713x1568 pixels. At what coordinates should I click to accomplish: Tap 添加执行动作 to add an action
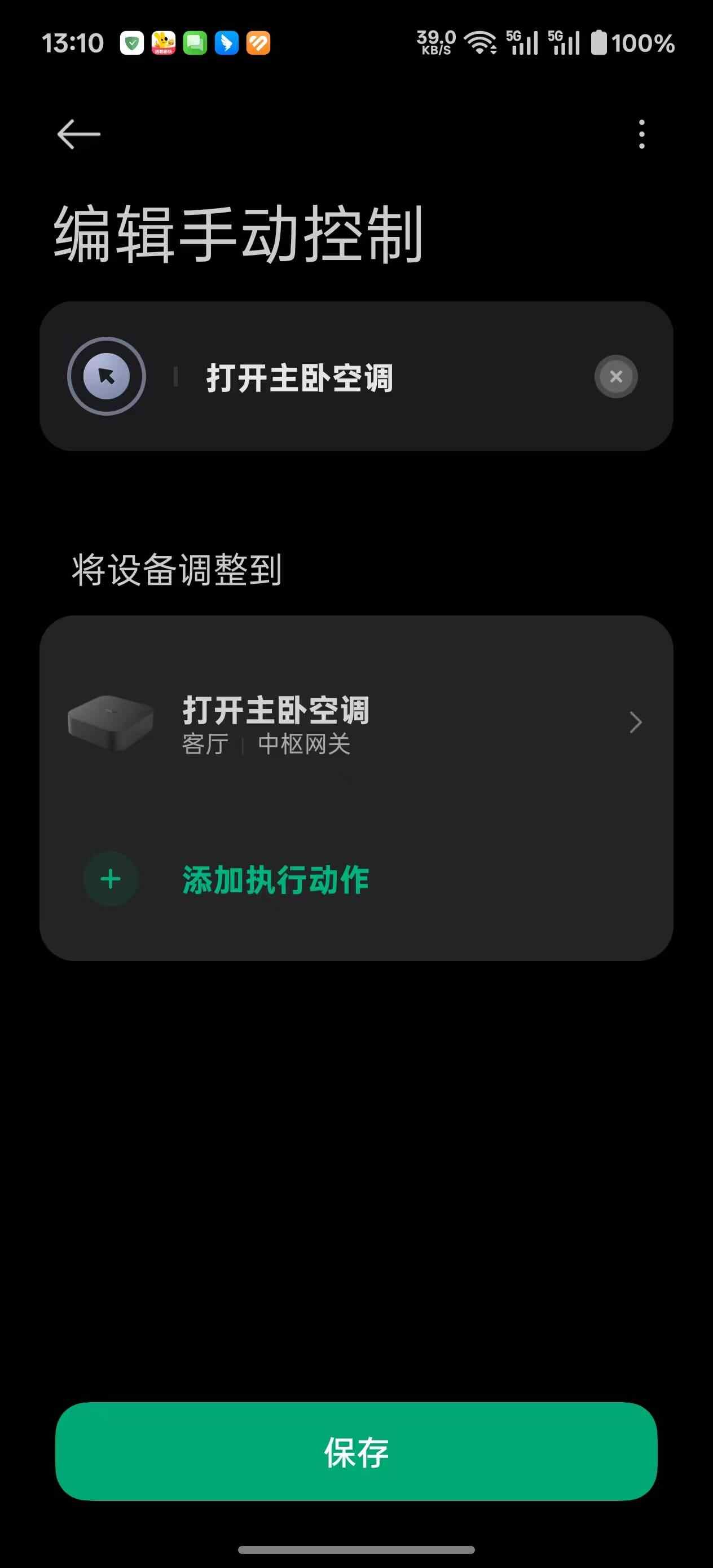click(275, 879)
